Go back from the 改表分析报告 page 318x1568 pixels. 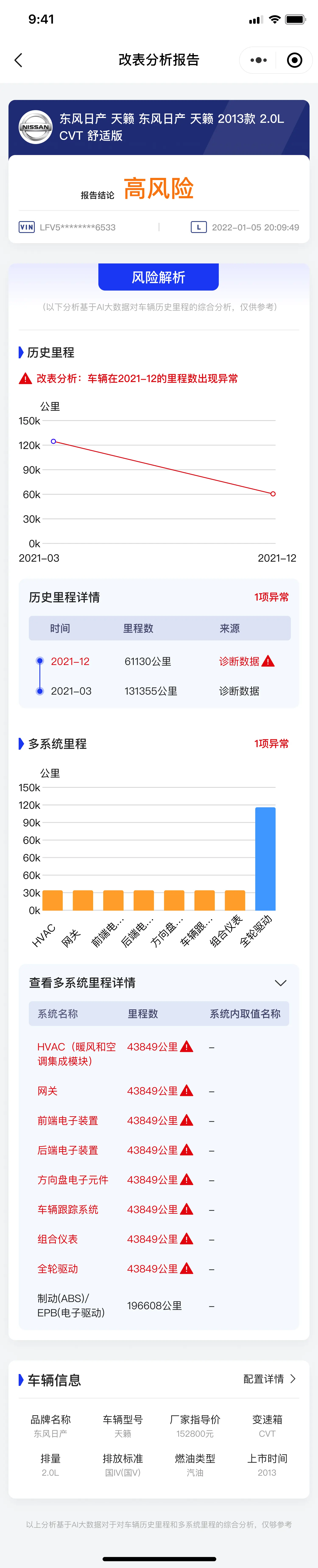point(18,60)
